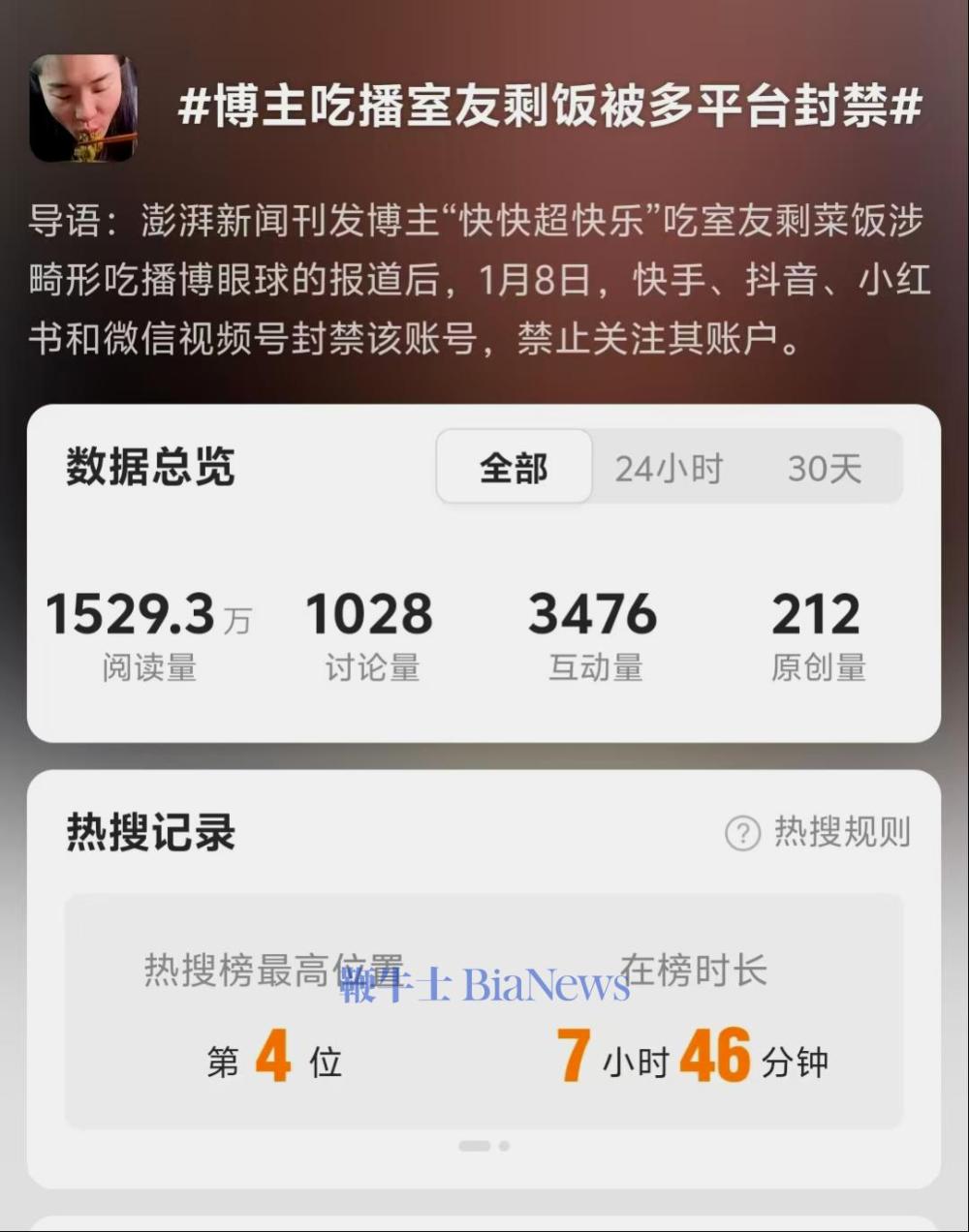The width and height of the screenshot is (969, 1232).
Task: Expand the 数据总览 section header
Action: (x=148, y=467)
